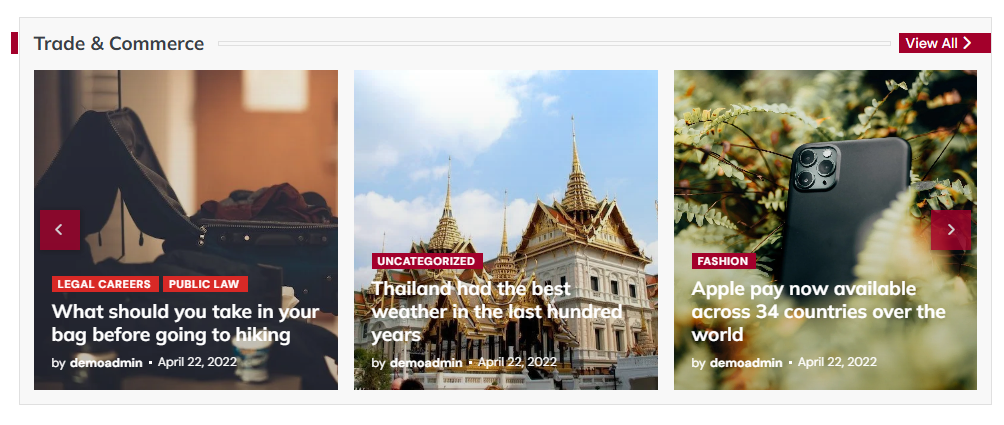Visit the demoadmin author page under the Apple Pay article

[x=746, y=362]
